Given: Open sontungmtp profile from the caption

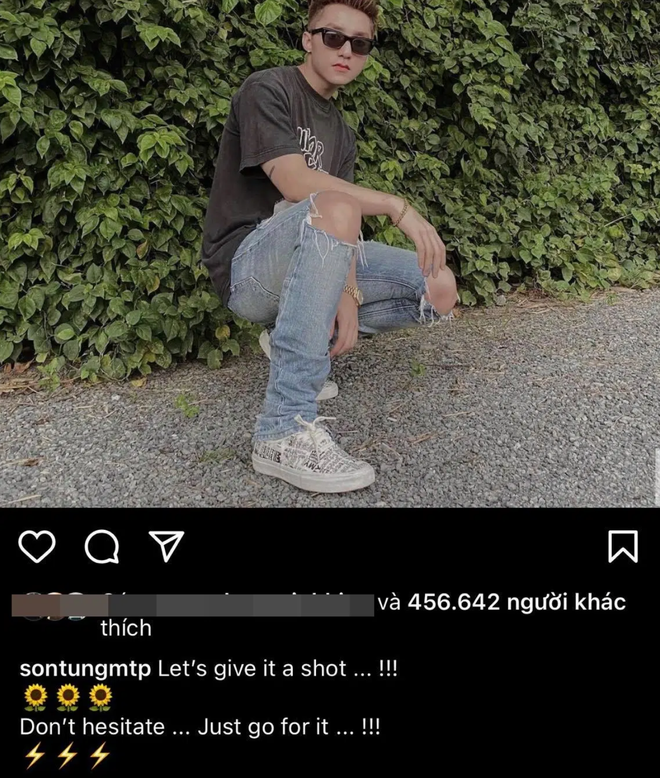Looking at the screenshot, I should pyautogui.click(x=85, y=670).
